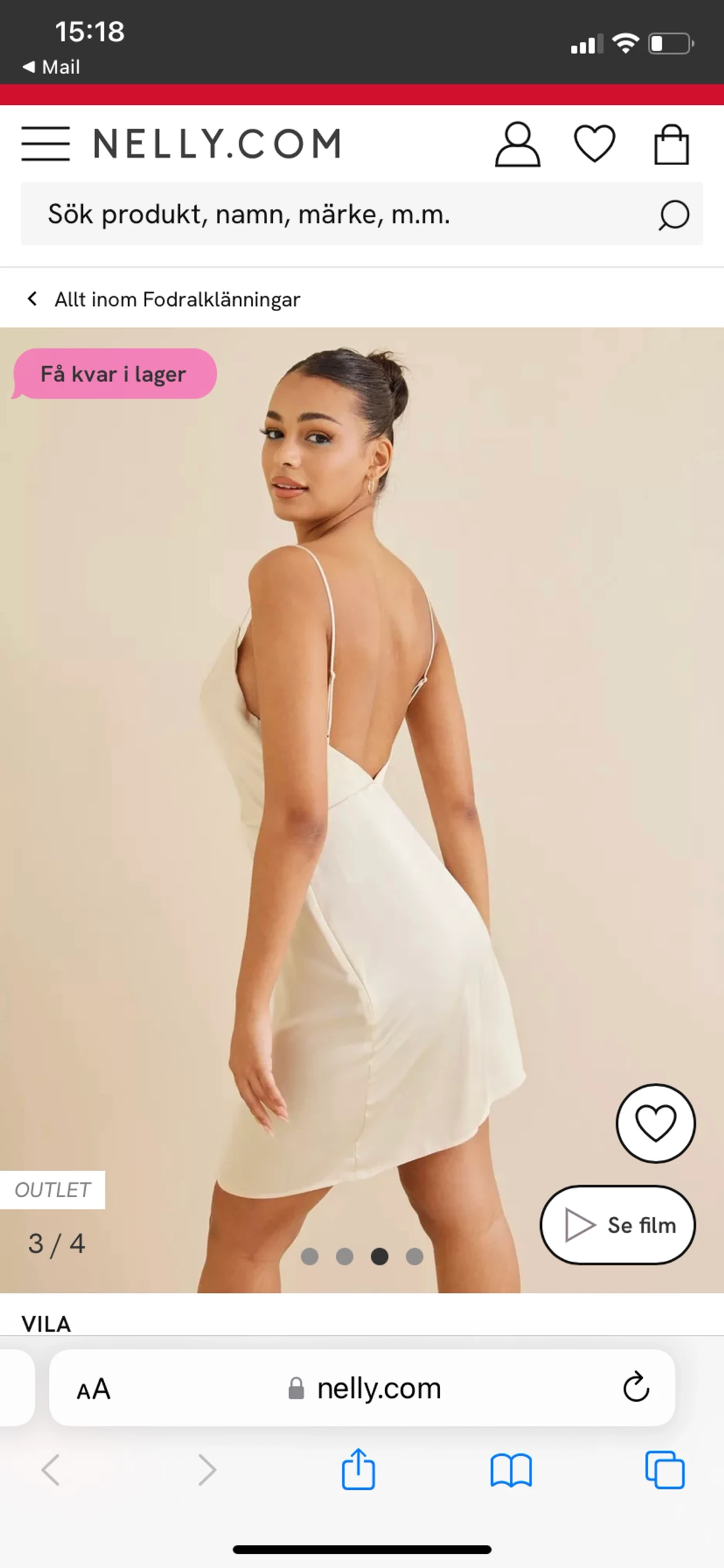
Task: Tap the search magnifier icon
Action: tap(673, 215)
